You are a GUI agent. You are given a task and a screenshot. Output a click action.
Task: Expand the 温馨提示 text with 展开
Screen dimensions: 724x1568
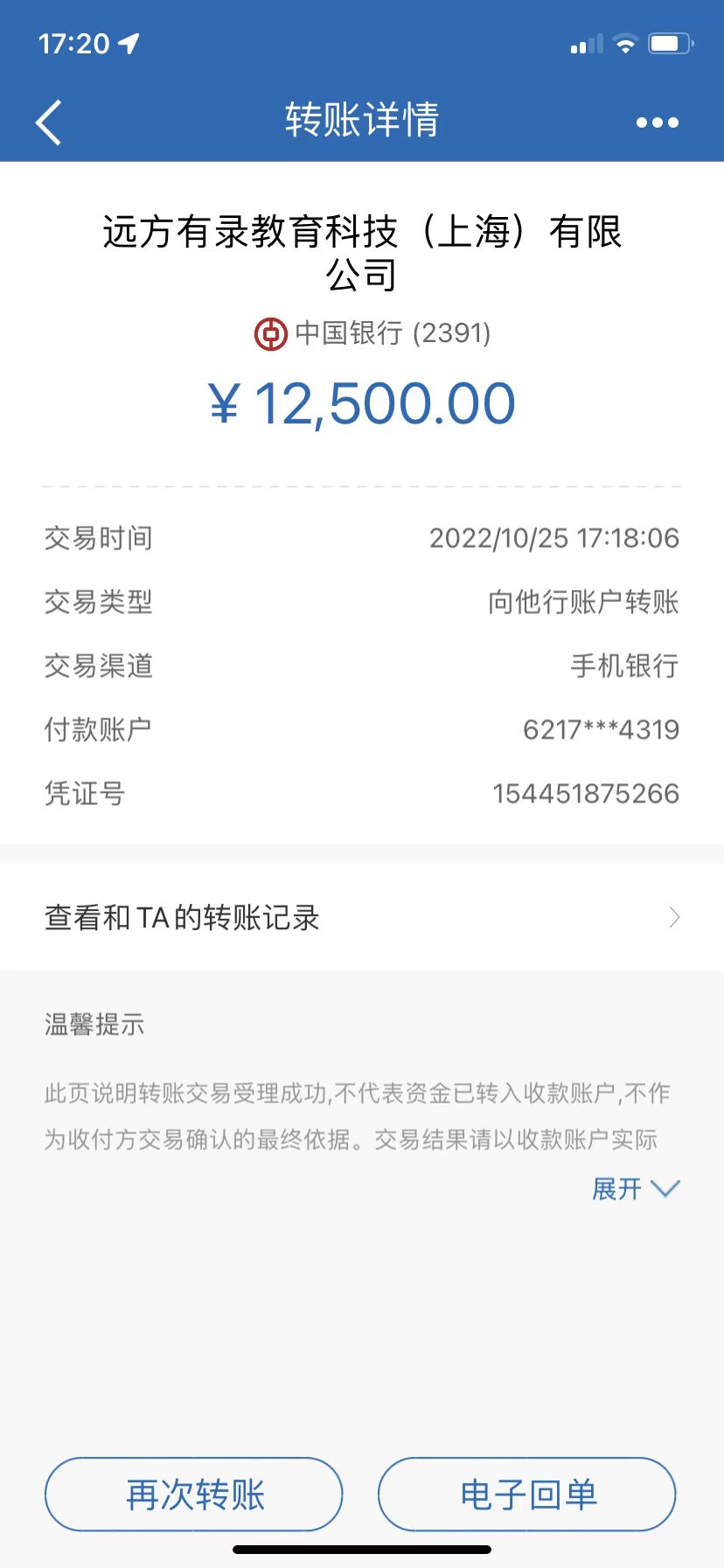pyautogui.click(x=635, y=1188)
